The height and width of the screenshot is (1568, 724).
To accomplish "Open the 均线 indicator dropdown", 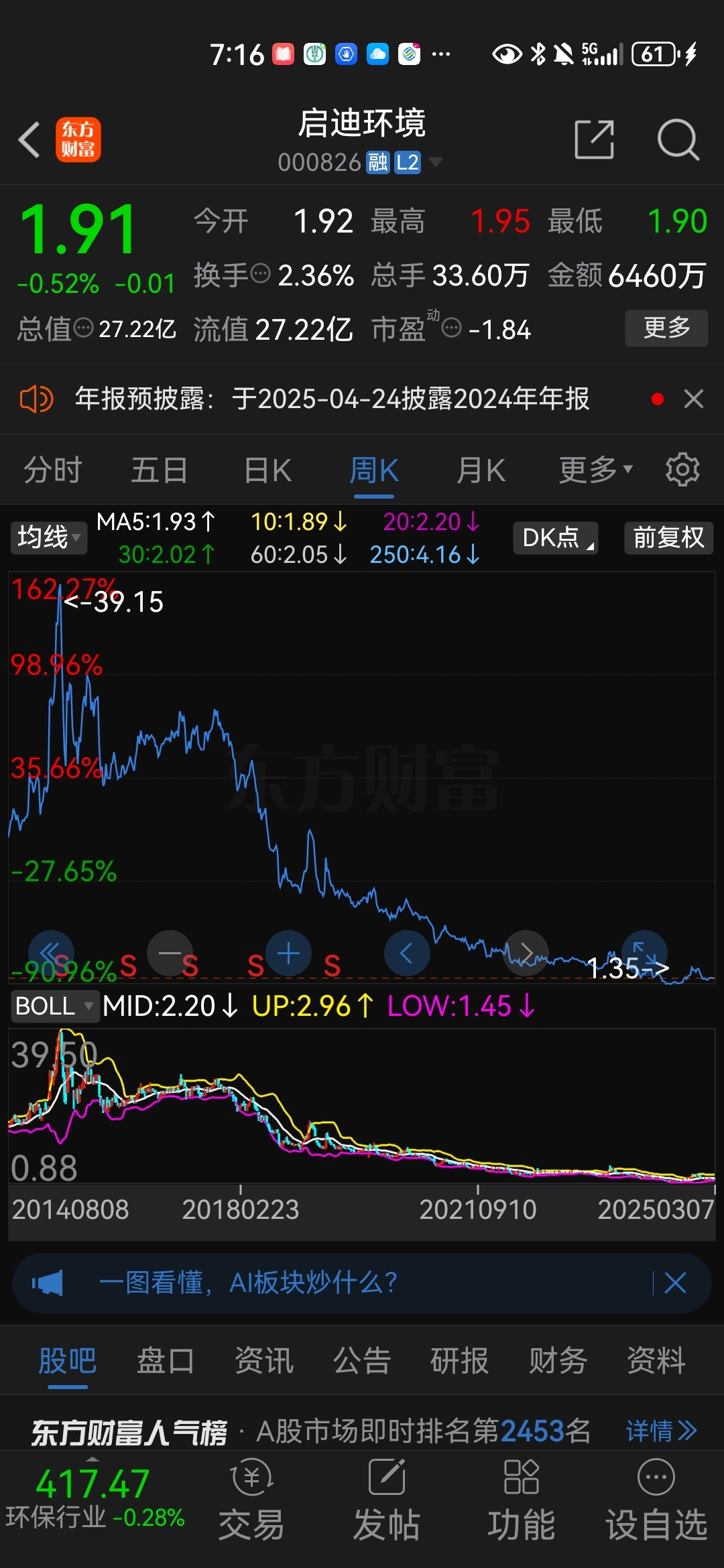I will pos(48,537).
